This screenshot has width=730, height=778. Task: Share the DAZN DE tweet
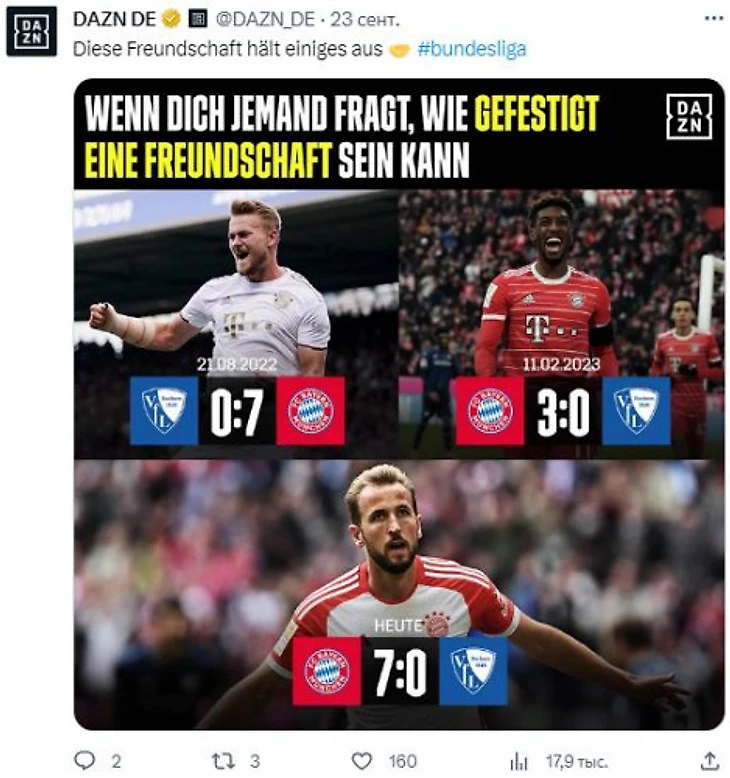point(710,761)
